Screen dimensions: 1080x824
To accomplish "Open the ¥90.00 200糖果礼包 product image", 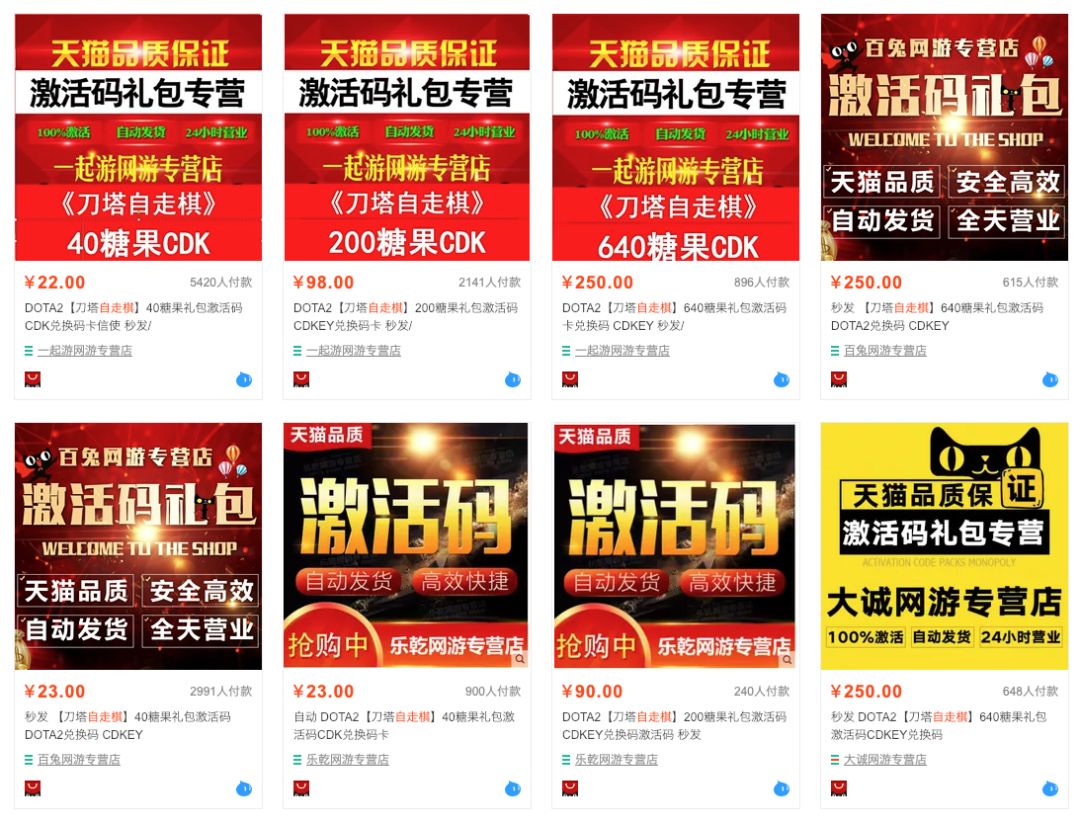I will pyautogui.click(x=675, y=546).
